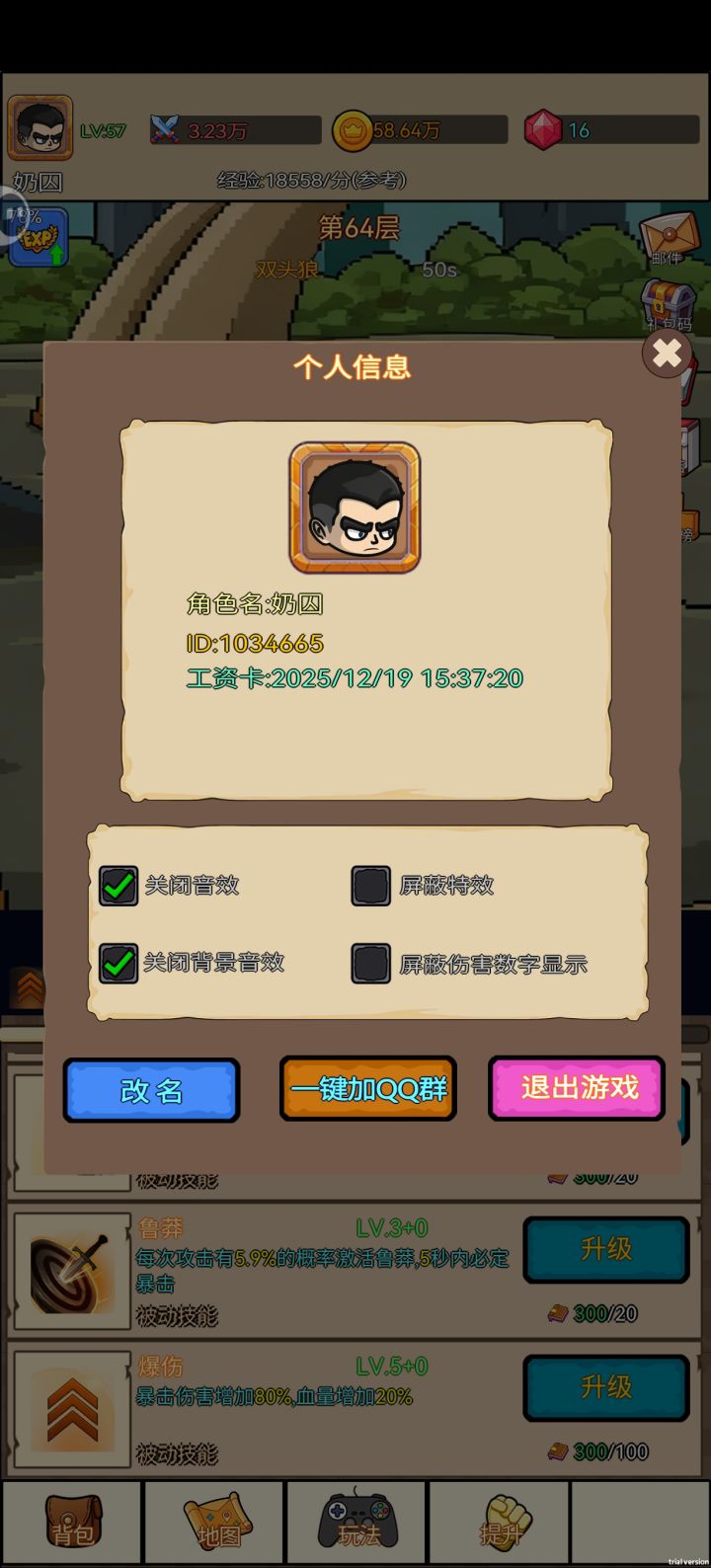The width and height of the screenshot is (711, 1568).
Task: Click the 鲁莽 skill sword icon
Action: point(69,1271)
